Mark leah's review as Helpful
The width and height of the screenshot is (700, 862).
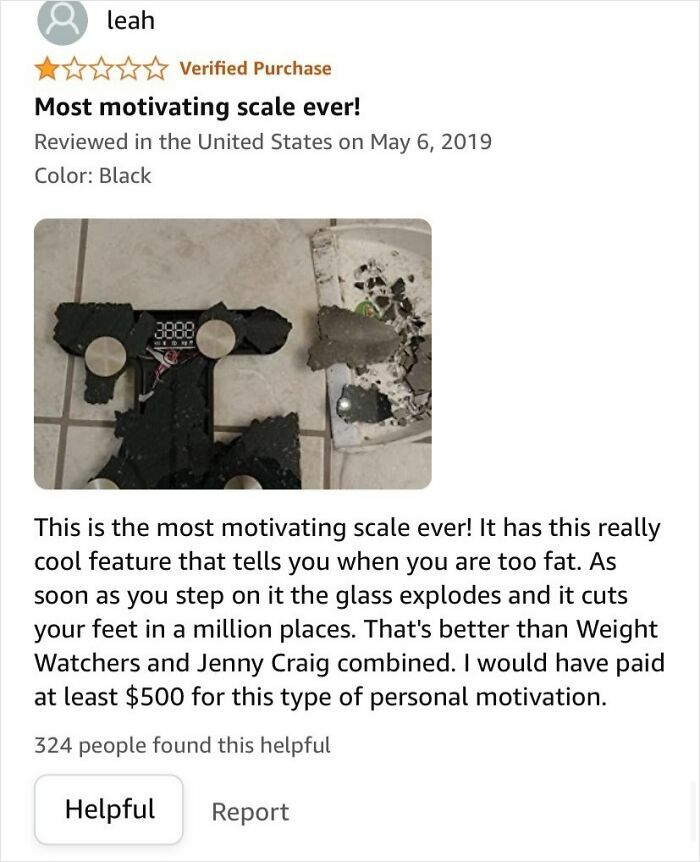click(x=109, y=809)
